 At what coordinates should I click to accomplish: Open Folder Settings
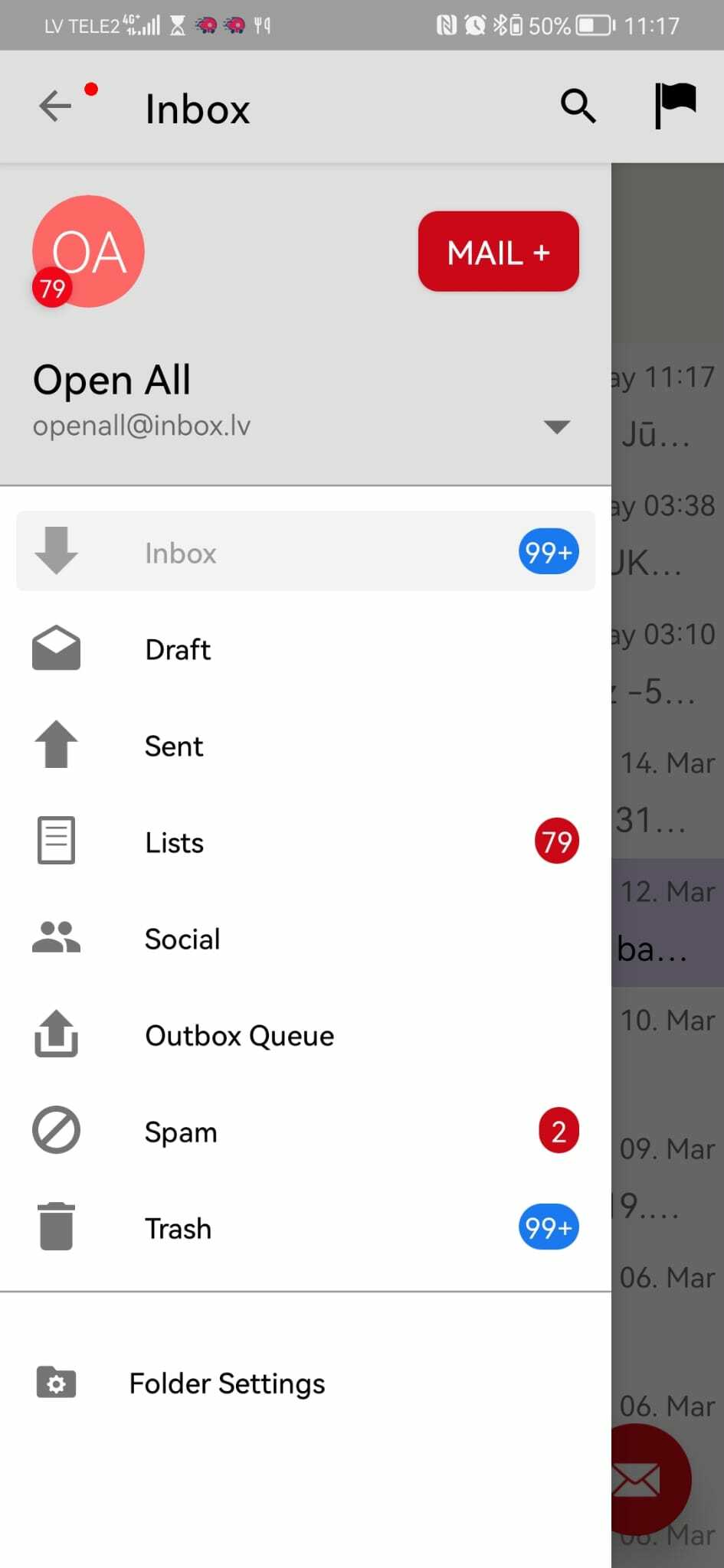pyautogui.click(x=227, y=1383)
